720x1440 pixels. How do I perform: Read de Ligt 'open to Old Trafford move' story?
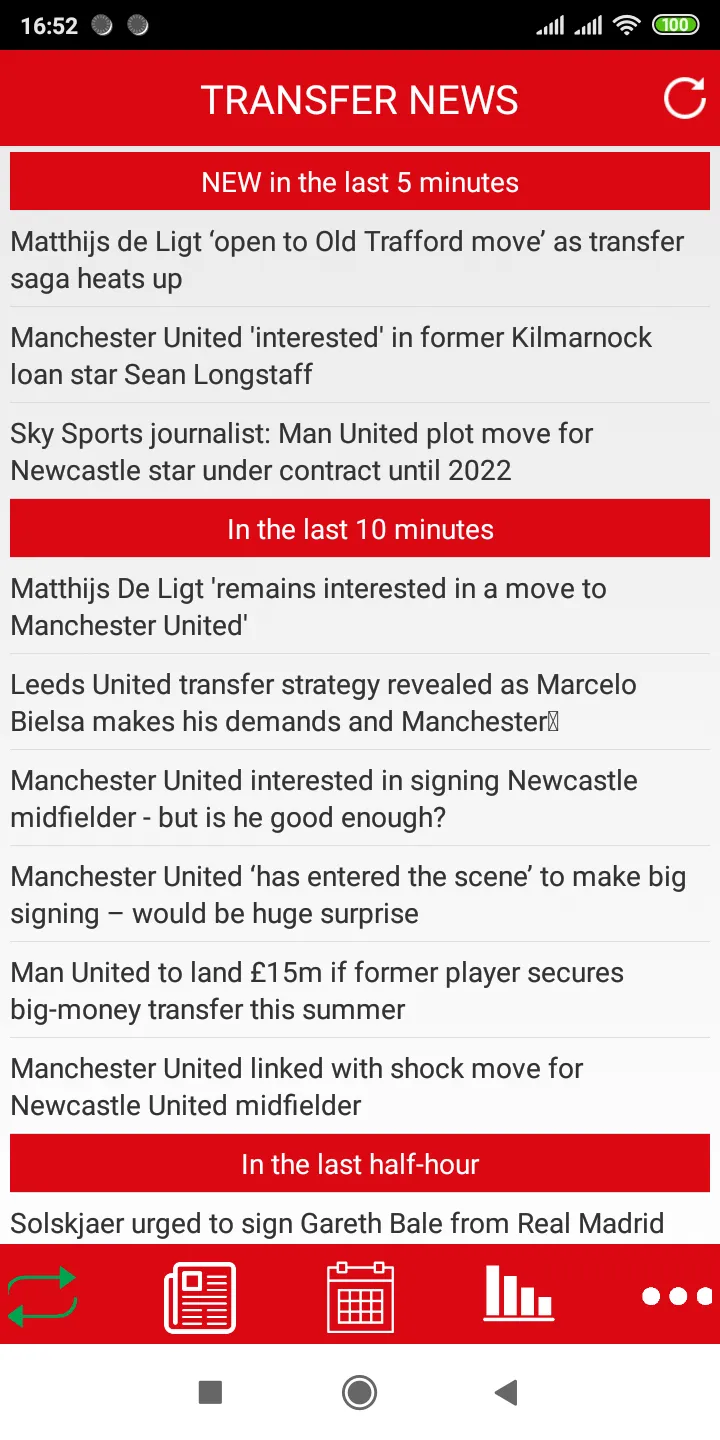pos(360,260)
